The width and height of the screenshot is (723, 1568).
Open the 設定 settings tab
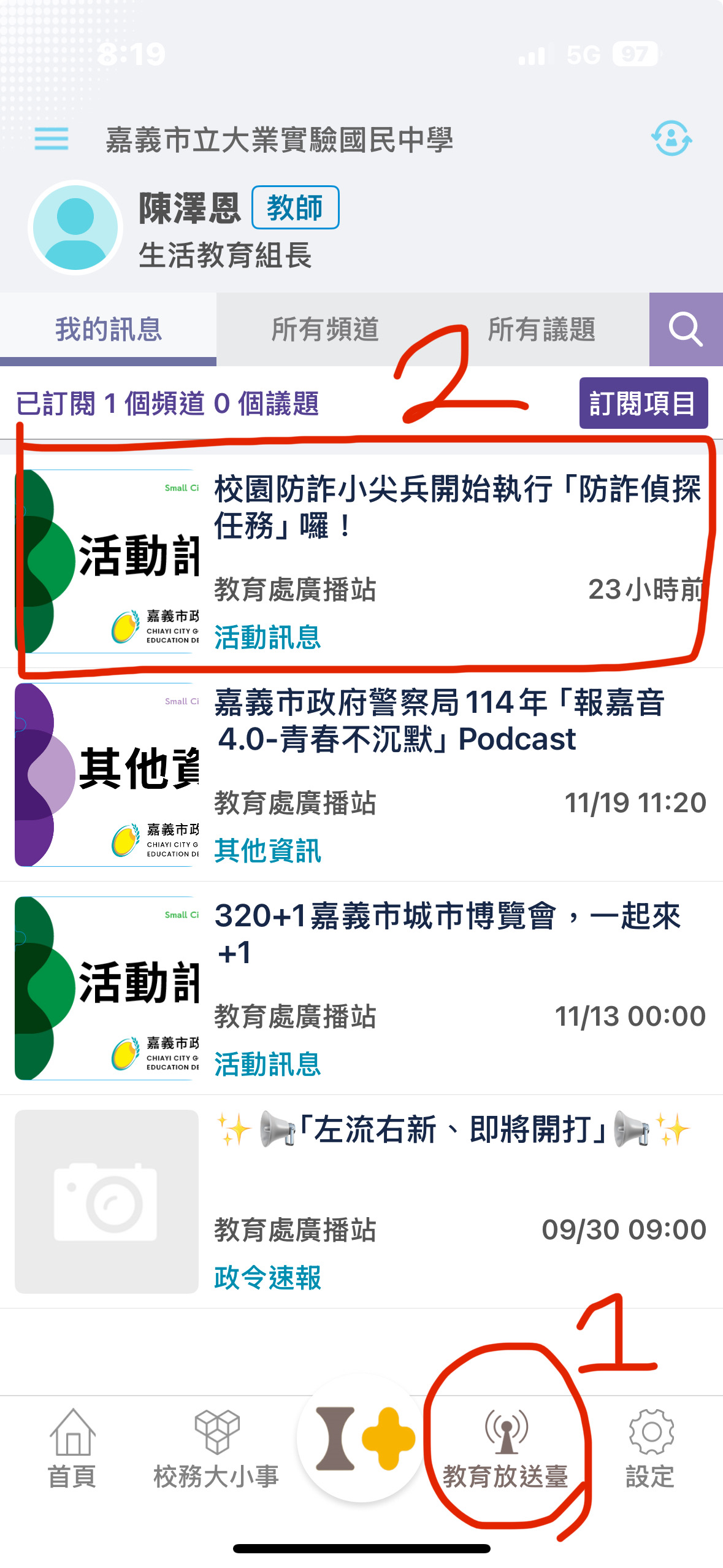(x=650, y=1449)
